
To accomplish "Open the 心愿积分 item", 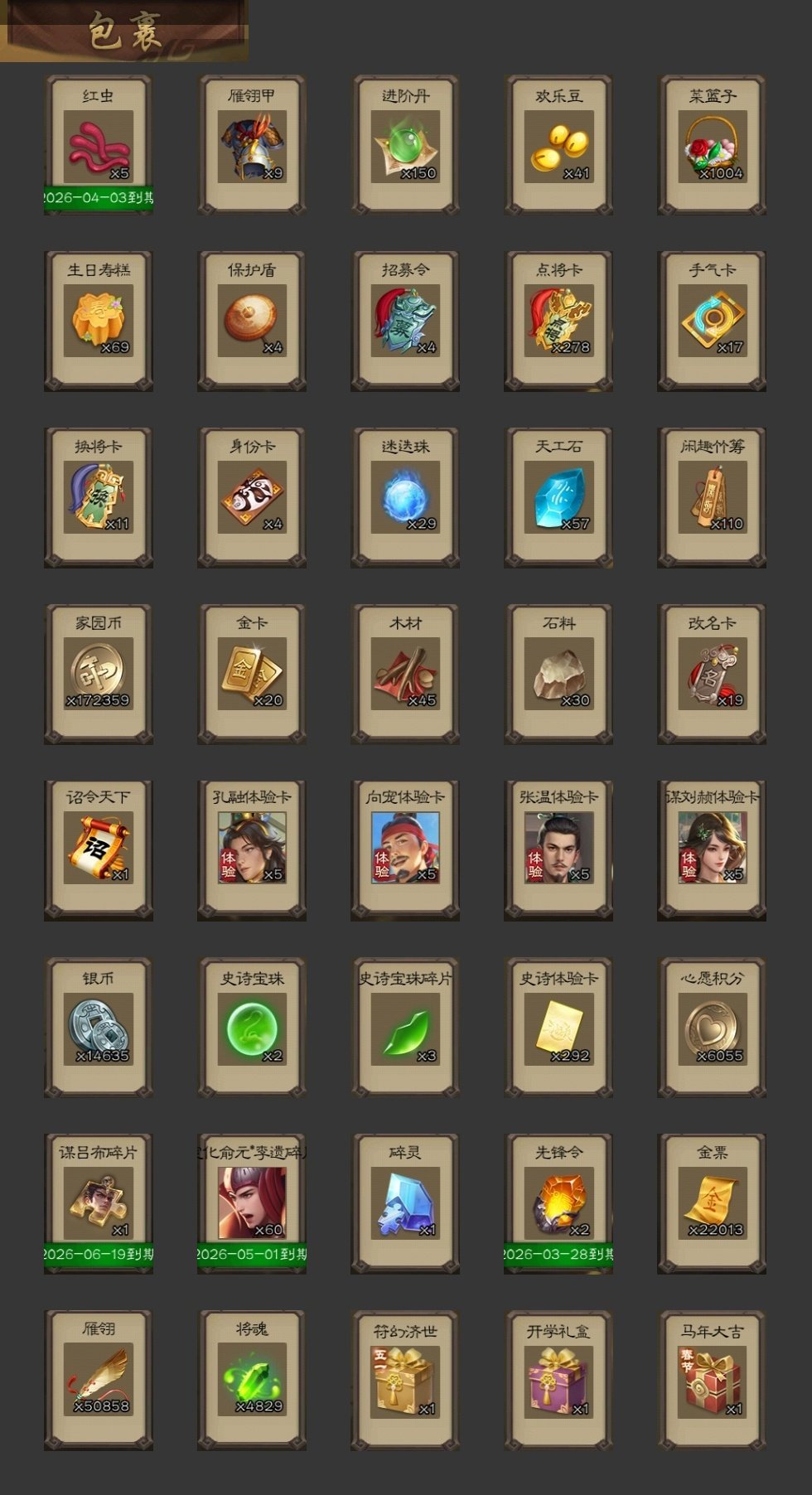I will [712, 1029].
